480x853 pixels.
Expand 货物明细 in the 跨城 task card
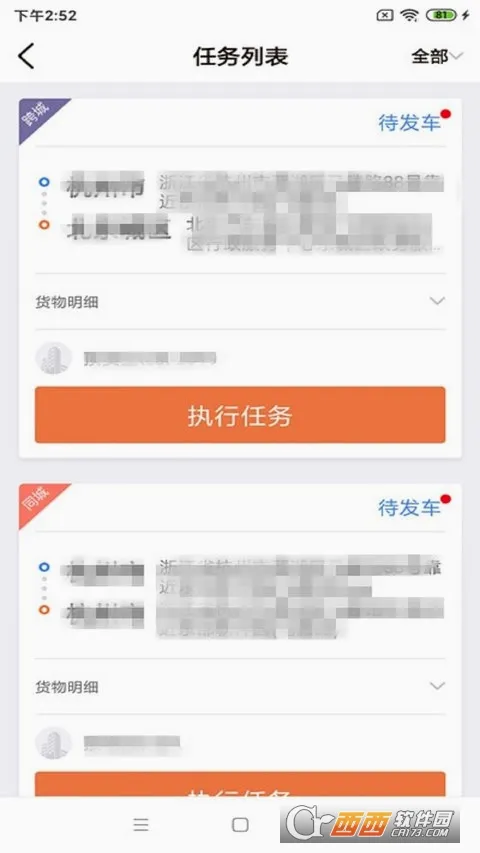click(x=240, y=302)
